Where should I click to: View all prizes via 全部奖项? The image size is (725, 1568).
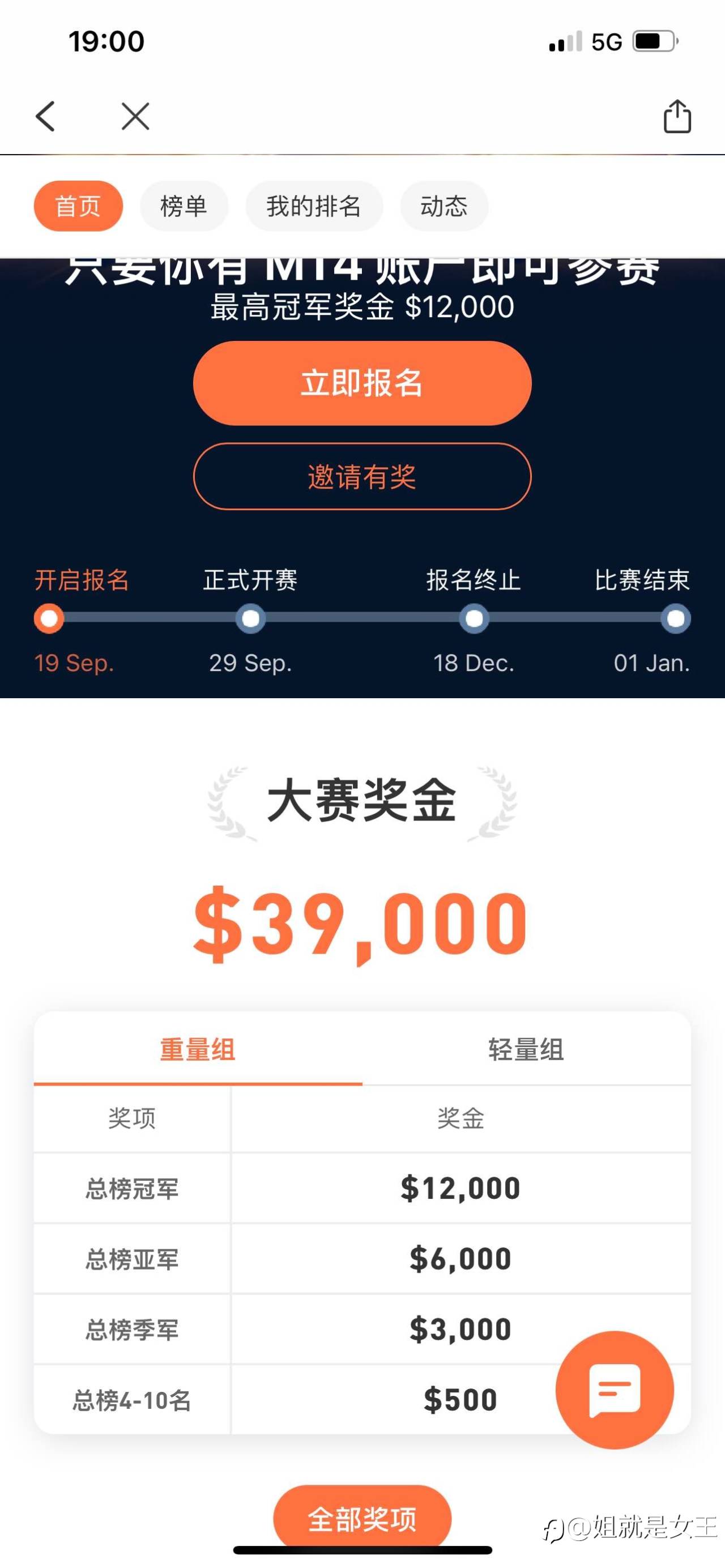(x=362, y=1519)
